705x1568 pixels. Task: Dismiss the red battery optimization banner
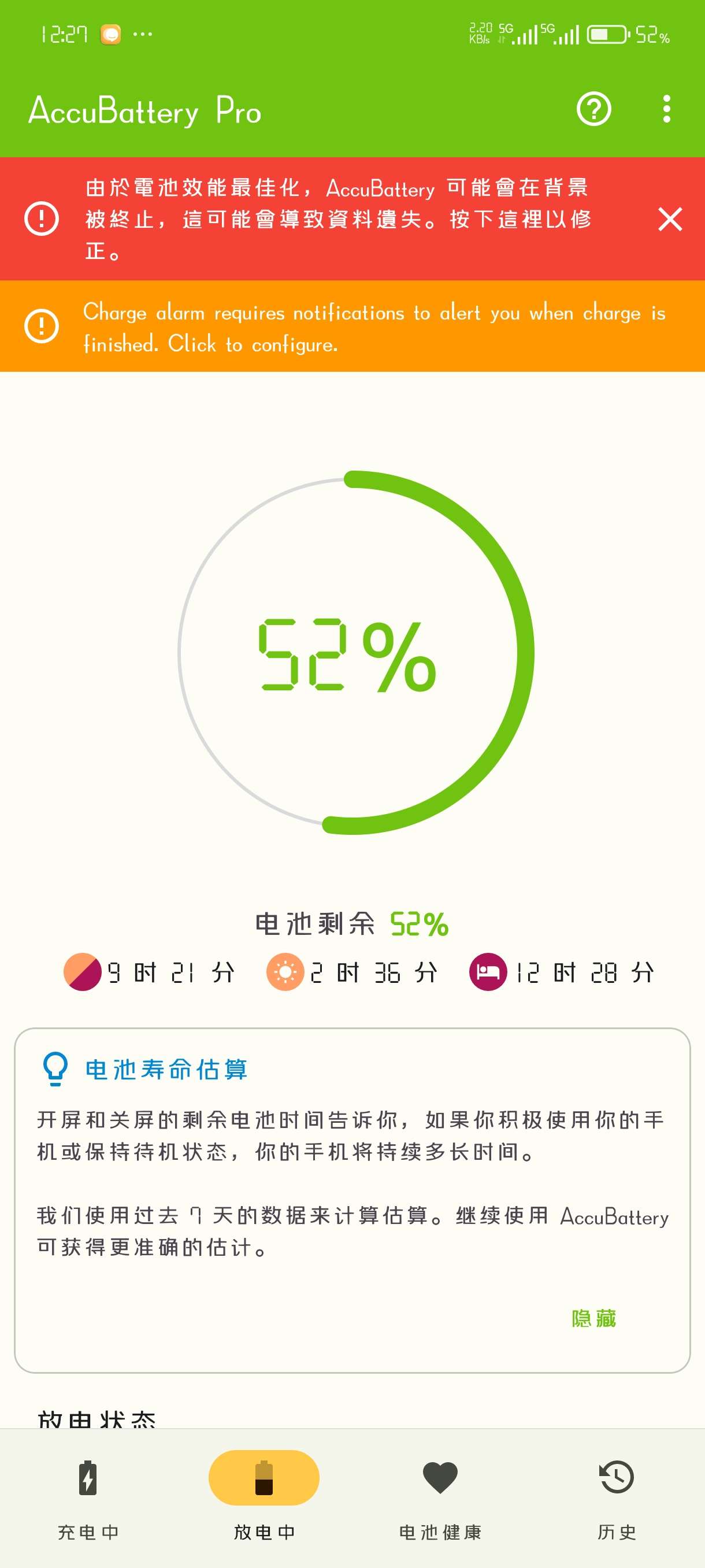[670, 219]
